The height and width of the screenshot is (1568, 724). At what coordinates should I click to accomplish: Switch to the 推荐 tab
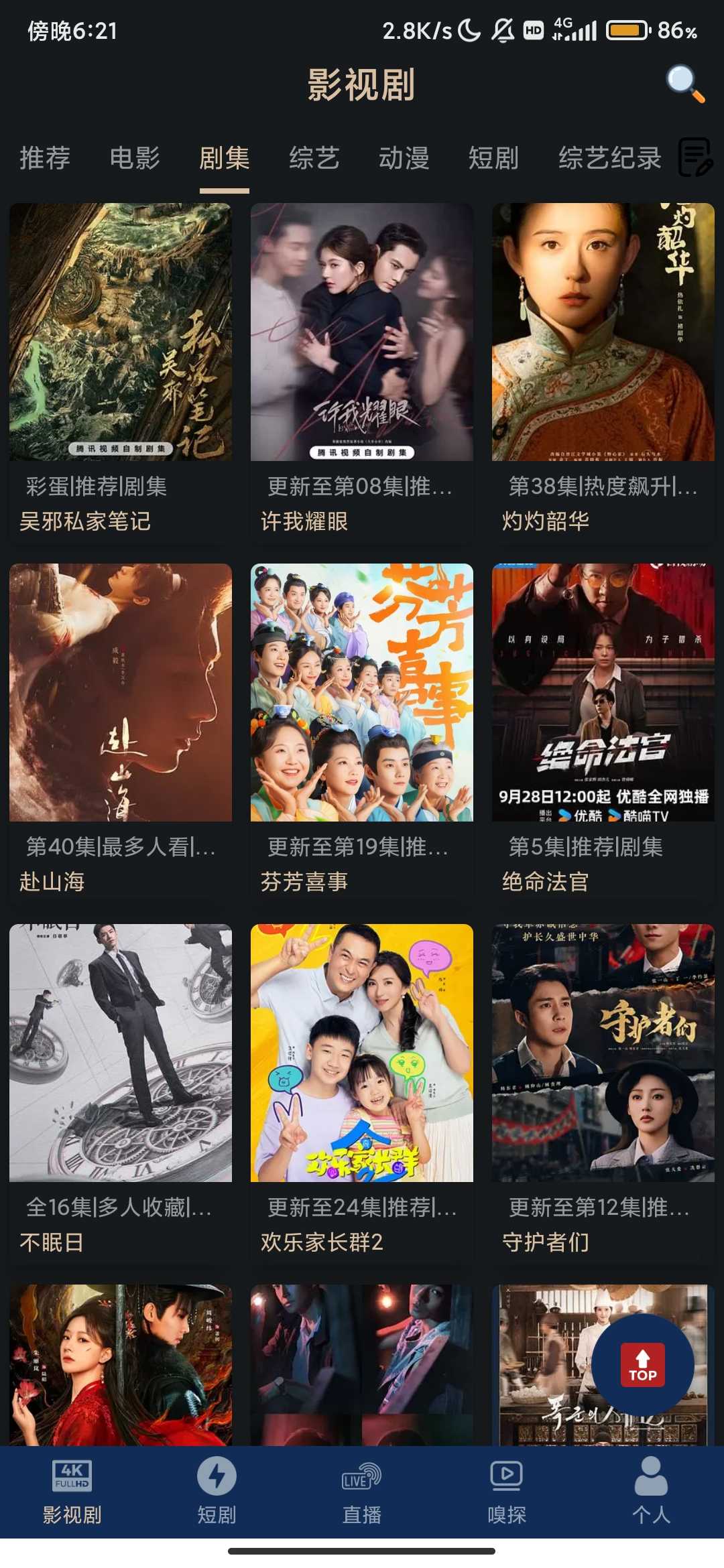pyautogui.click(x=45, y=158)
